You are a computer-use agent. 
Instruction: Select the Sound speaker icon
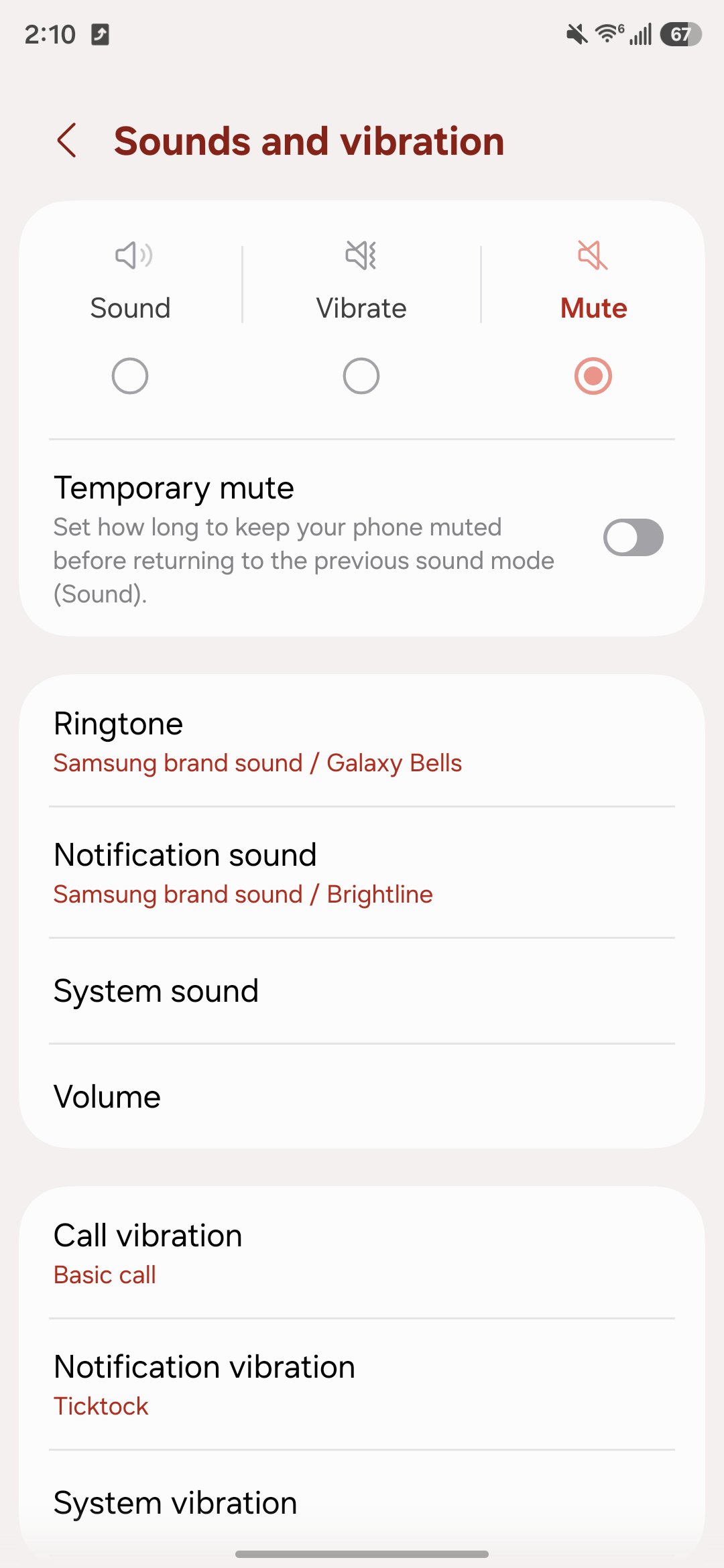click(131, 255)
